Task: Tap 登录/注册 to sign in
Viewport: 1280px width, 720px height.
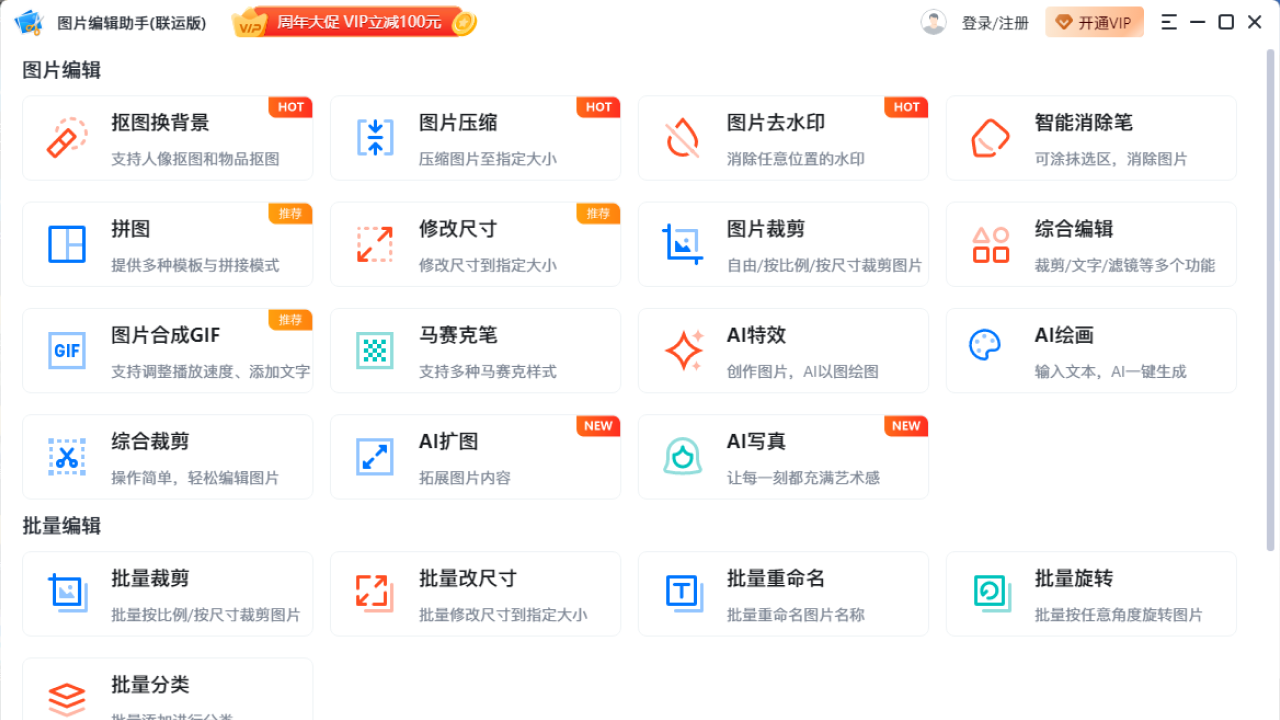Action: pos(994,23)
